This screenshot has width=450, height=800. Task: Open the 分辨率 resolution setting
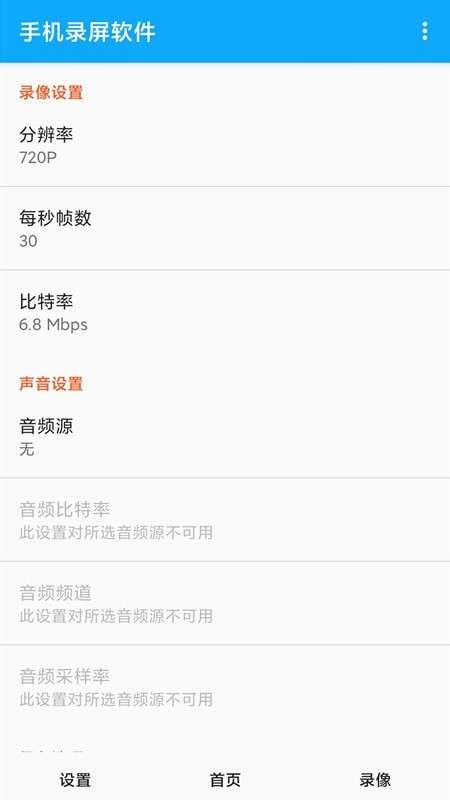tap(225, 145)
